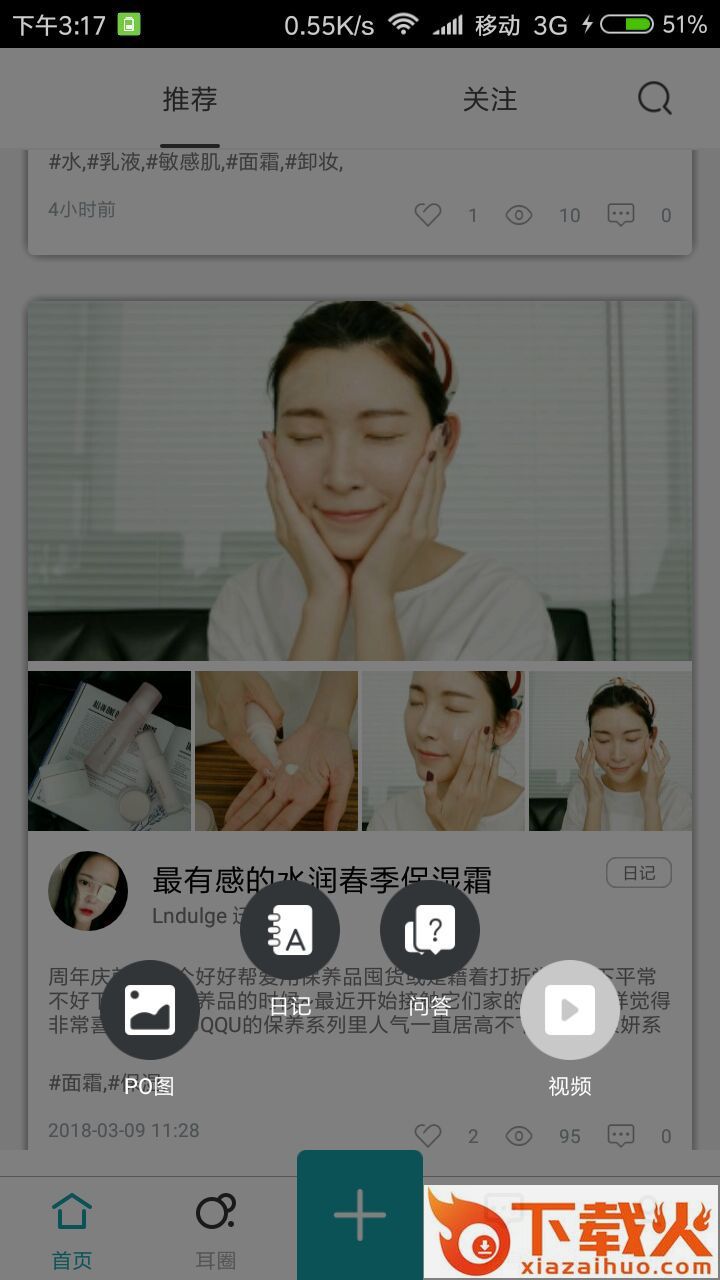Open the 问答 question-answer icon
720x1280 pixels.
[430, 928]
